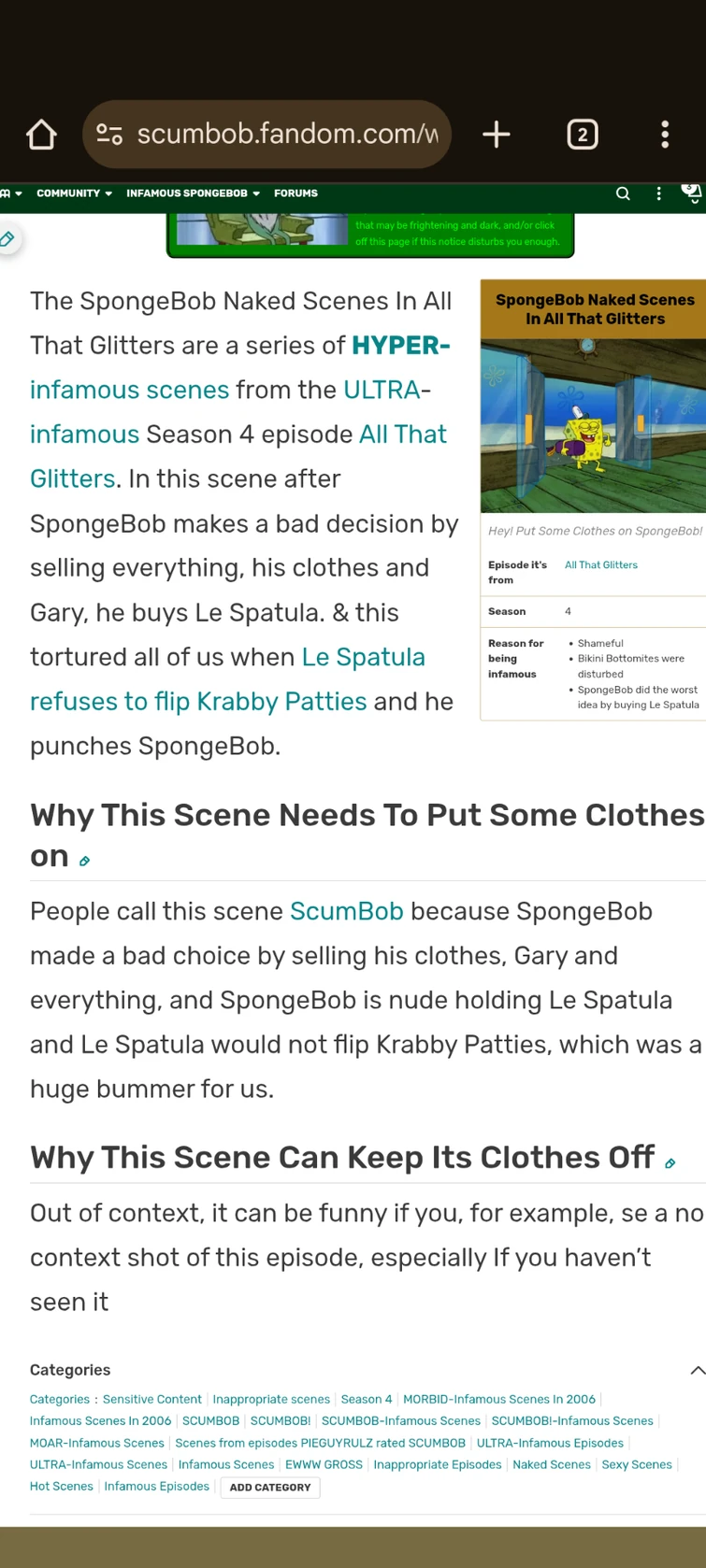The width and height of the screenshot is (706, 1568).
Task: Open the Infamous Episodes category
Action: tap(156, 1486)
